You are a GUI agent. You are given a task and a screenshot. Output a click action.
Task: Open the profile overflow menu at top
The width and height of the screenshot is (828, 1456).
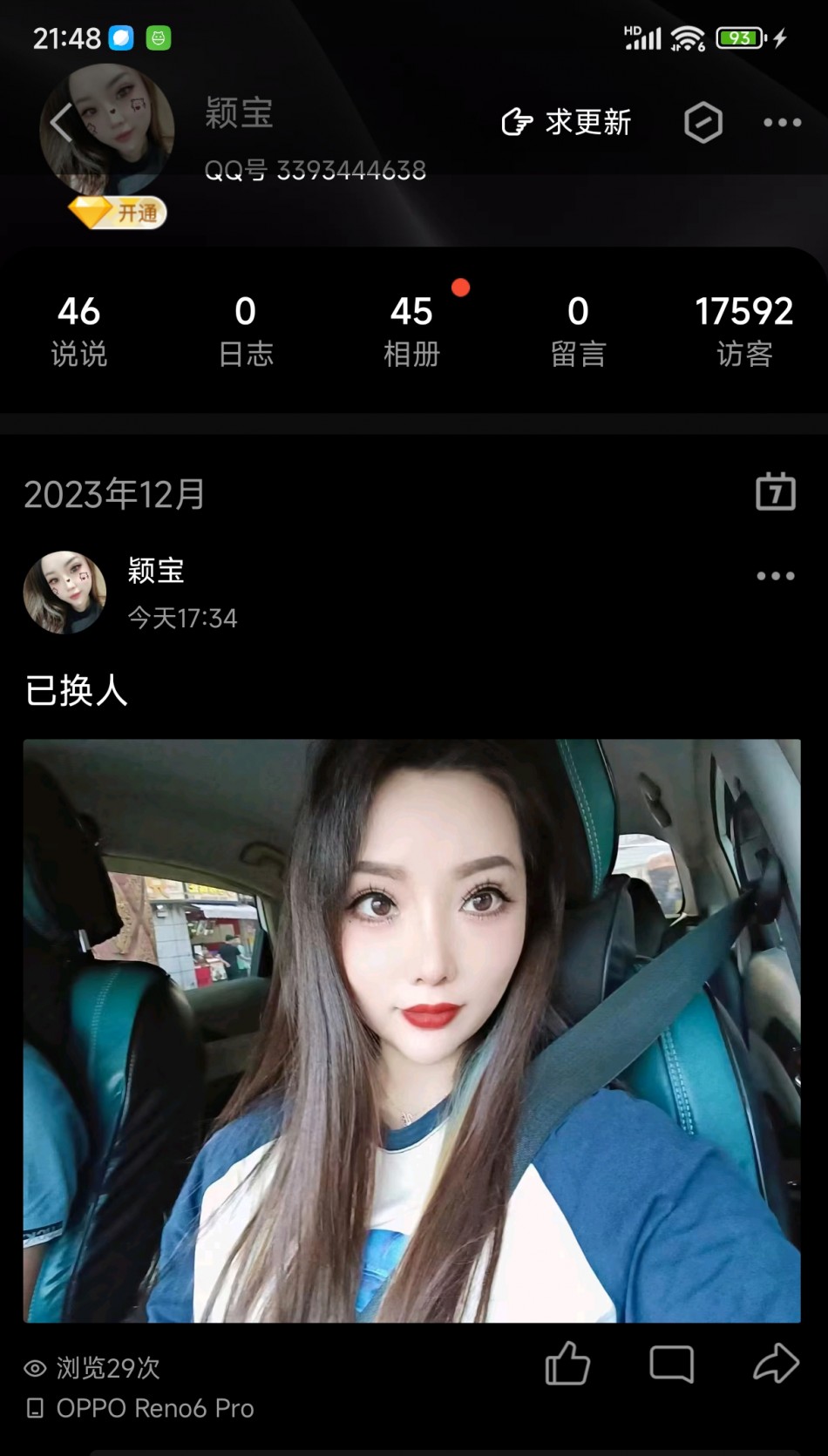click(x=782, y=123)
